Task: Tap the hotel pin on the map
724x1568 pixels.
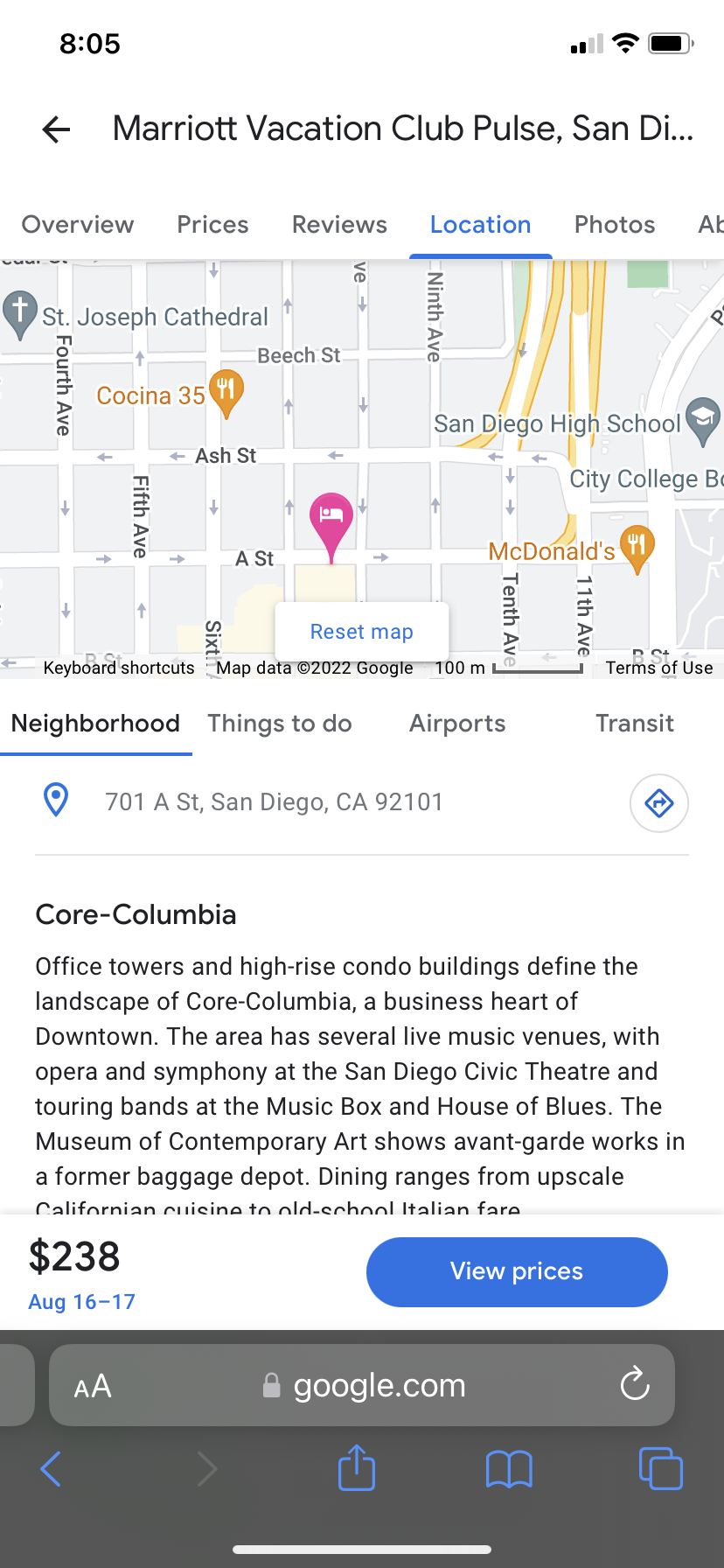Action: coord(331,518)
